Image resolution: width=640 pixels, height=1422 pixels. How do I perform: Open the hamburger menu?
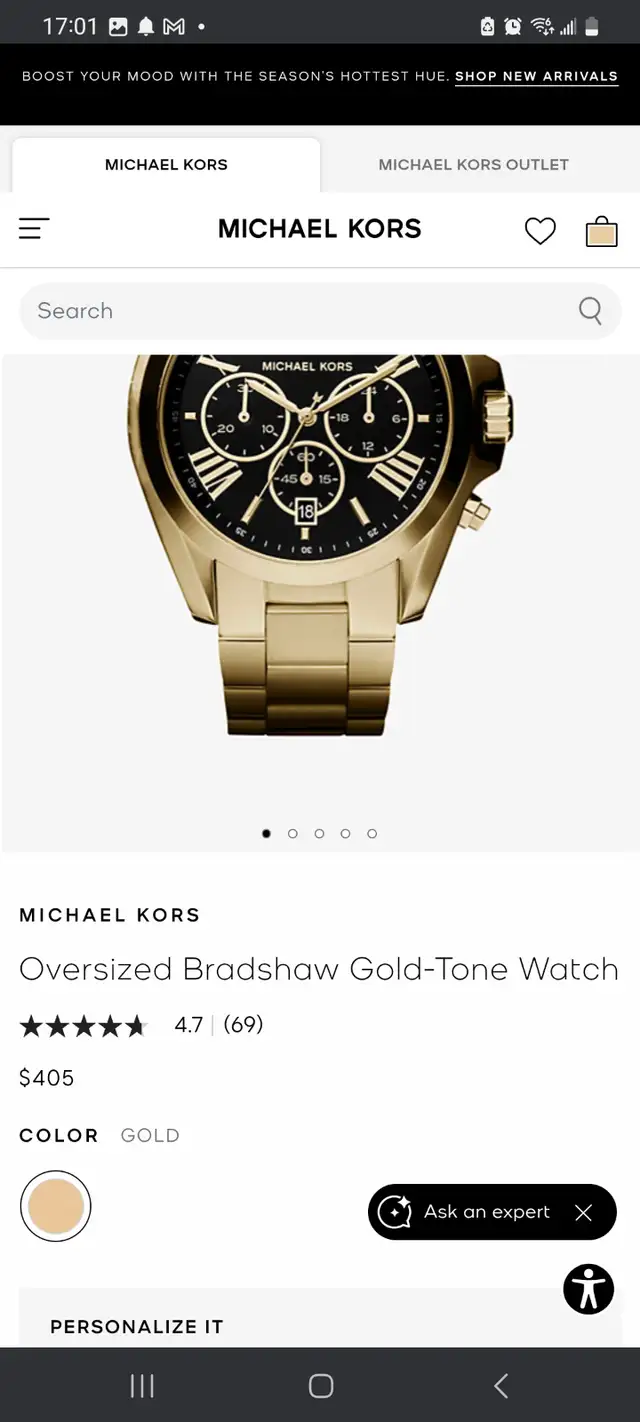pyautogui.click(x=34, y=229)
